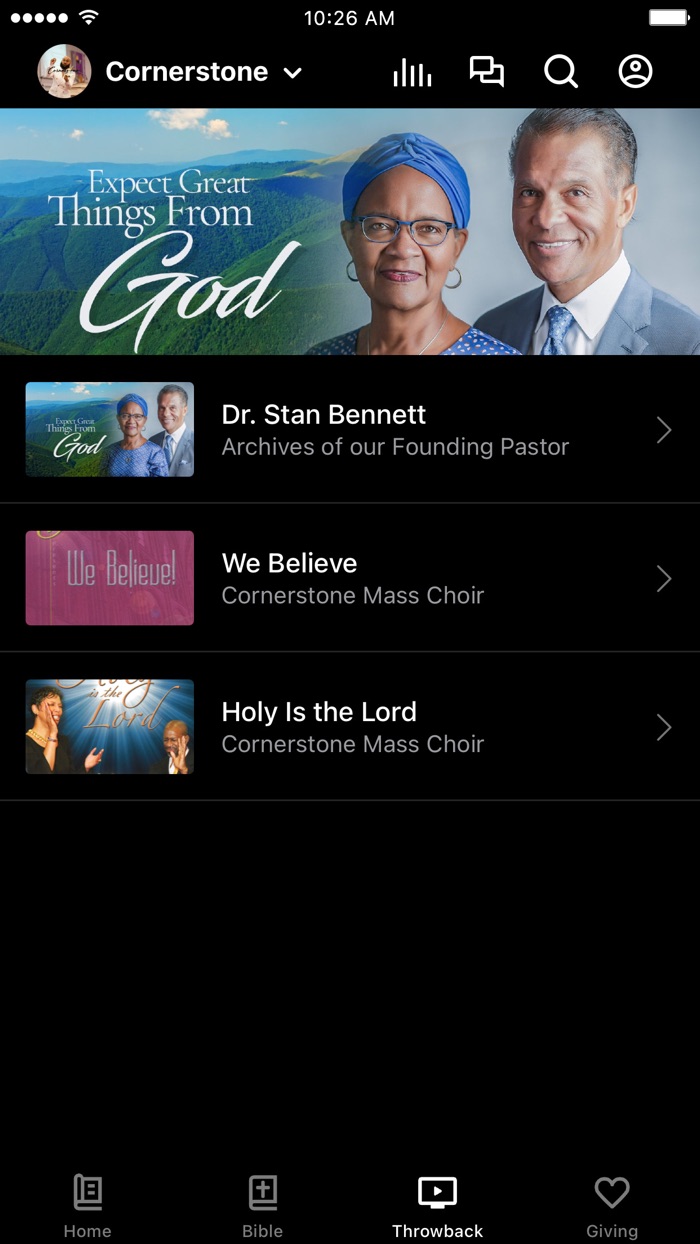Open Holy Is the Lord series

click(350, 727)
